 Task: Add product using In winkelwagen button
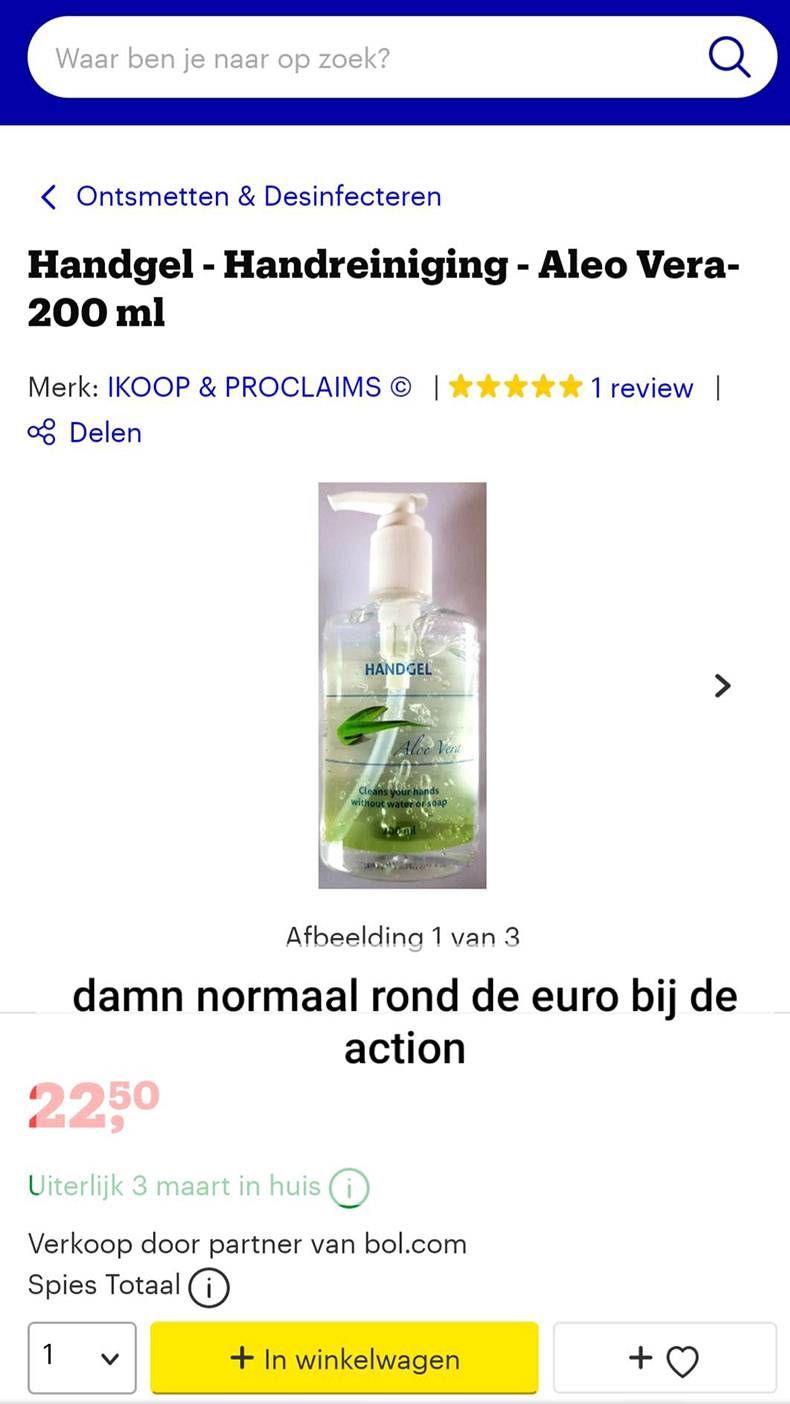point(344,1358)
